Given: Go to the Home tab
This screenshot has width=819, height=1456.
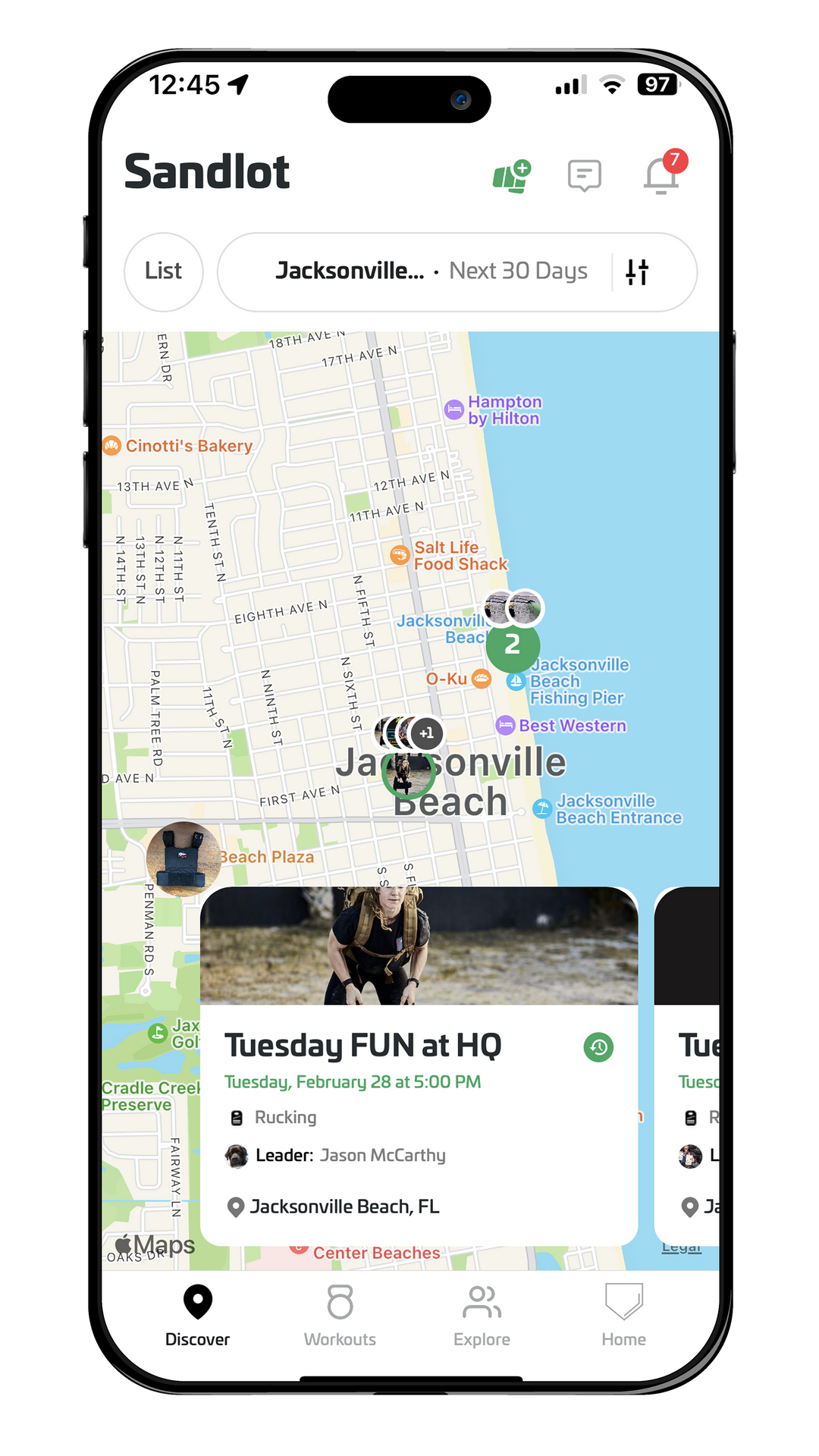Looking at the screenshot, I should 623,1316.
